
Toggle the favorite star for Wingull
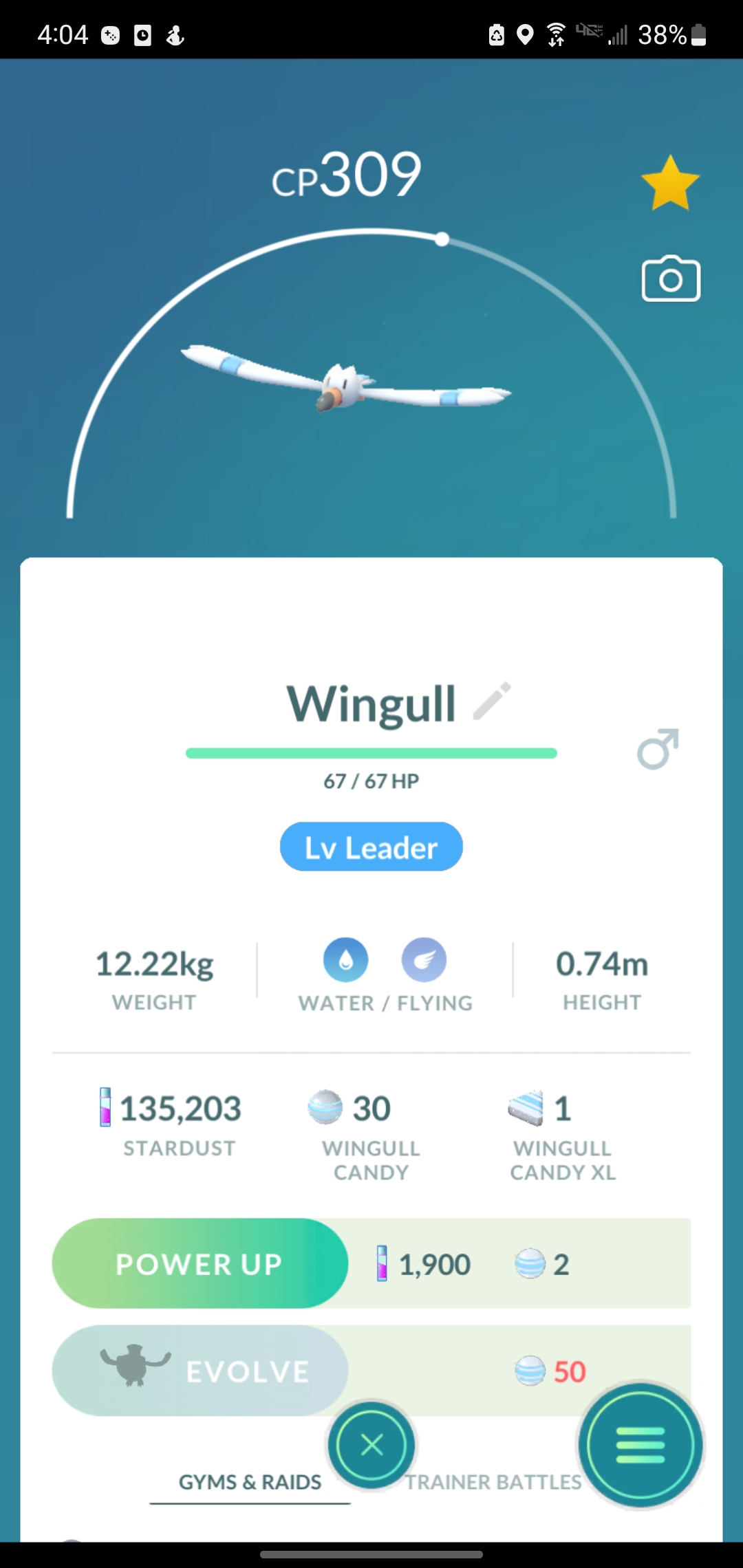pos(669,183)
